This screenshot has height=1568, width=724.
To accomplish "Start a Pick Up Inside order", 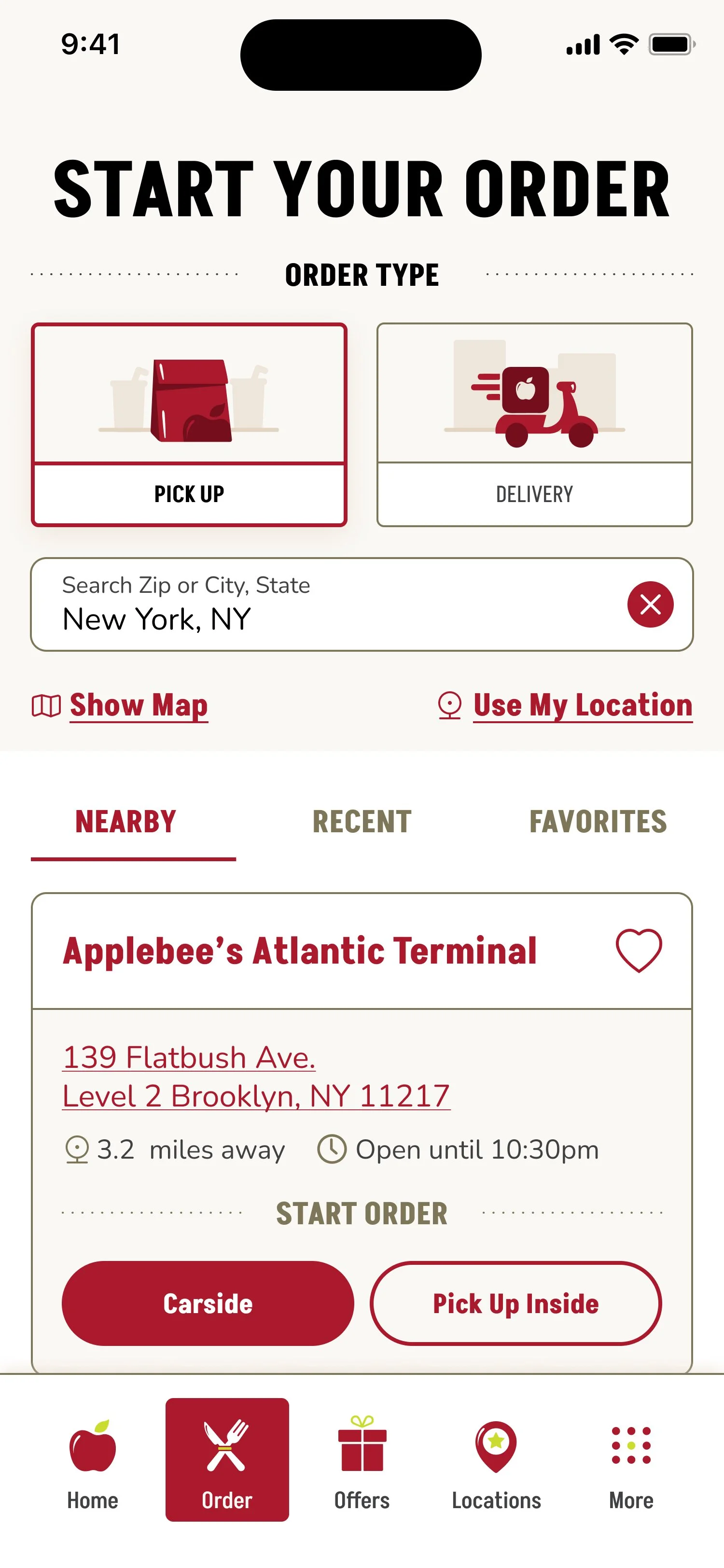I will (x=515, y=1303).
